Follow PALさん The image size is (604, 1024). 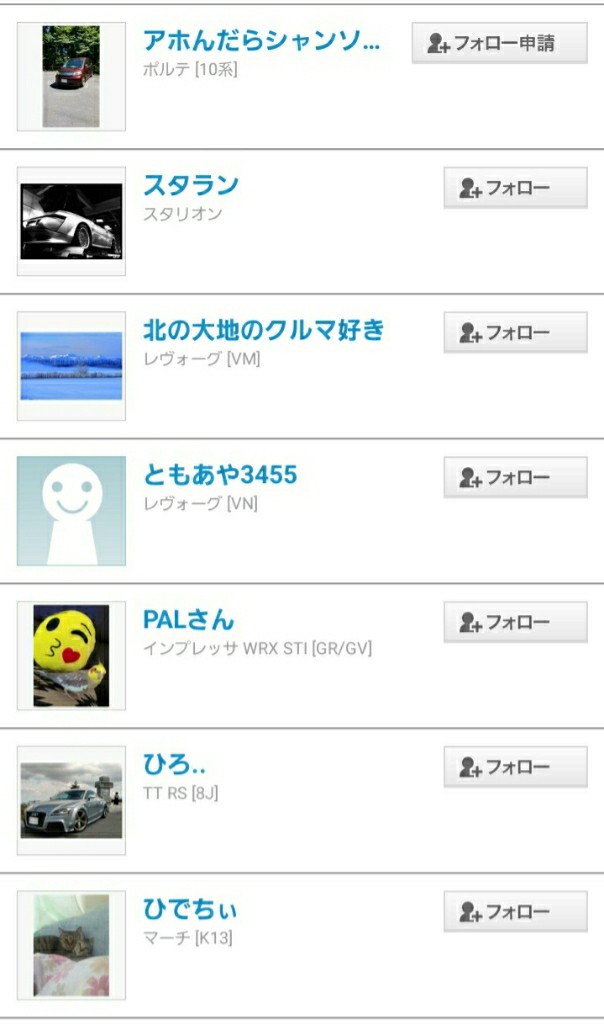(515, 622)
